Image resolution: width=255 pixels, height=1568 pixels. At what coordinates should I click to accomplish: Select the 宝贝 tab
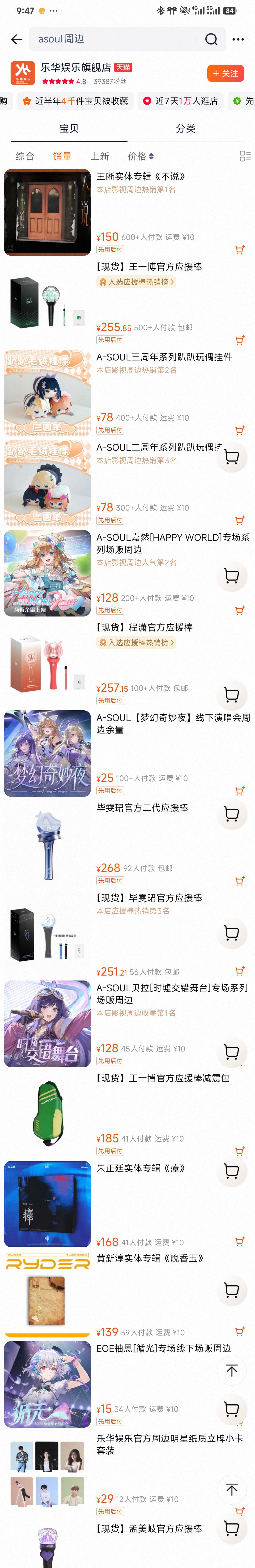click(x=69, y=128)
